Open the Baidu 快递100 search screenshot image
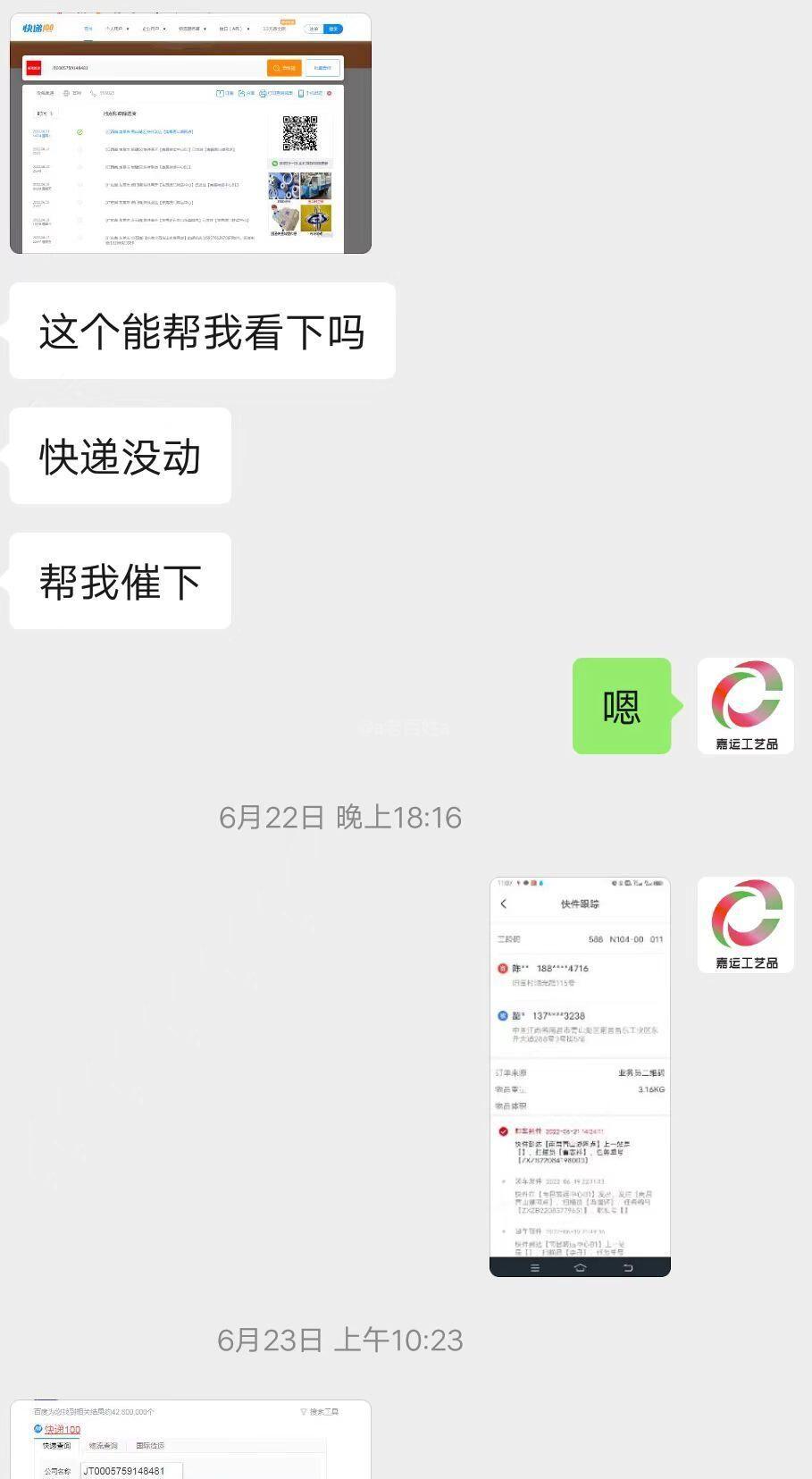The width and height of the screenshot is (812, 1479). pyautogui.click(x=190, y=1439)
